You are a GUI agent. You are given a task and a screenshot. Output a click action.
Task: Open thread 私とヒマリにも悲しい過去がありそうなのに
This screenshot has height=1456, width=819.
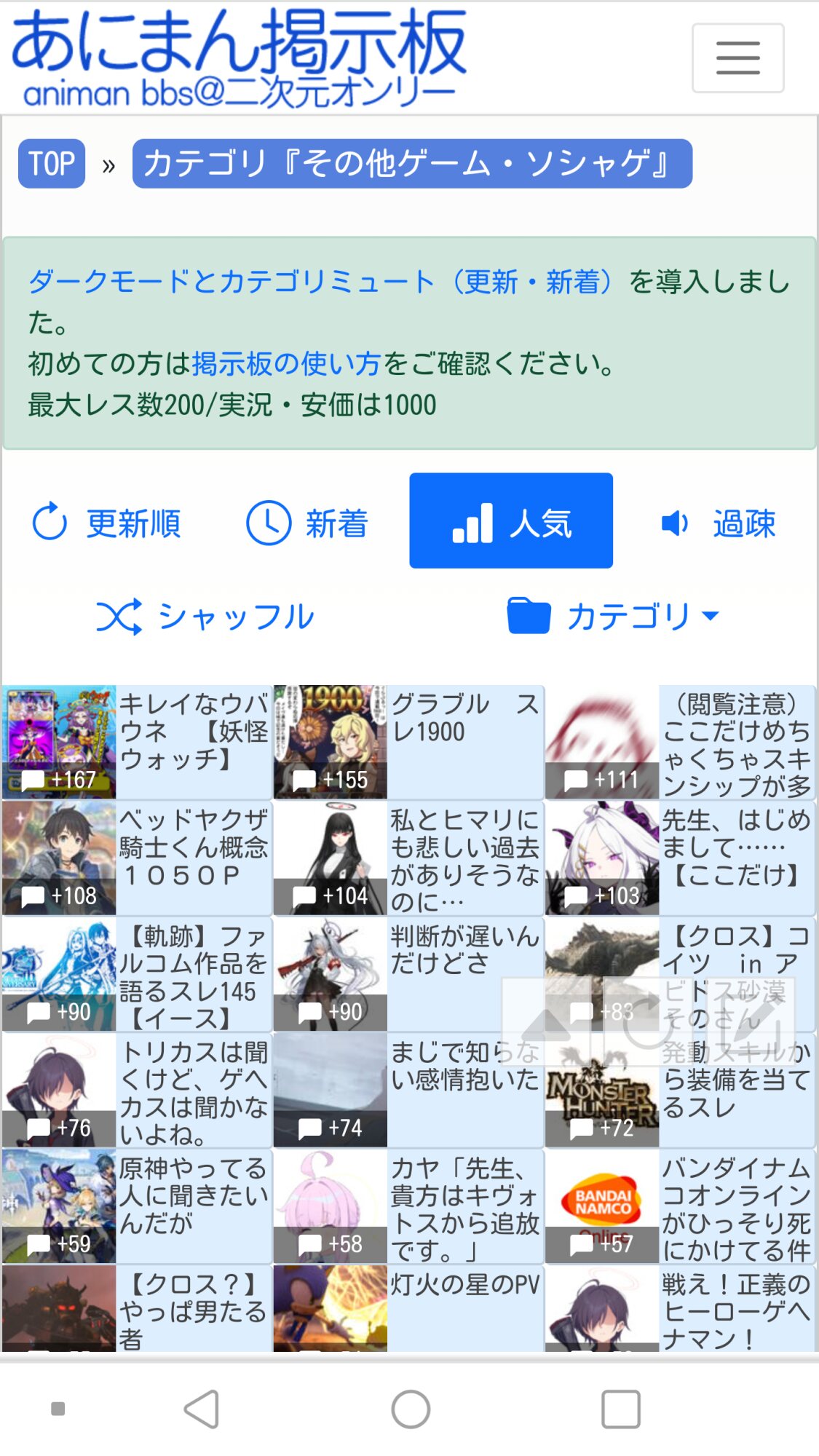pos(408,858)
